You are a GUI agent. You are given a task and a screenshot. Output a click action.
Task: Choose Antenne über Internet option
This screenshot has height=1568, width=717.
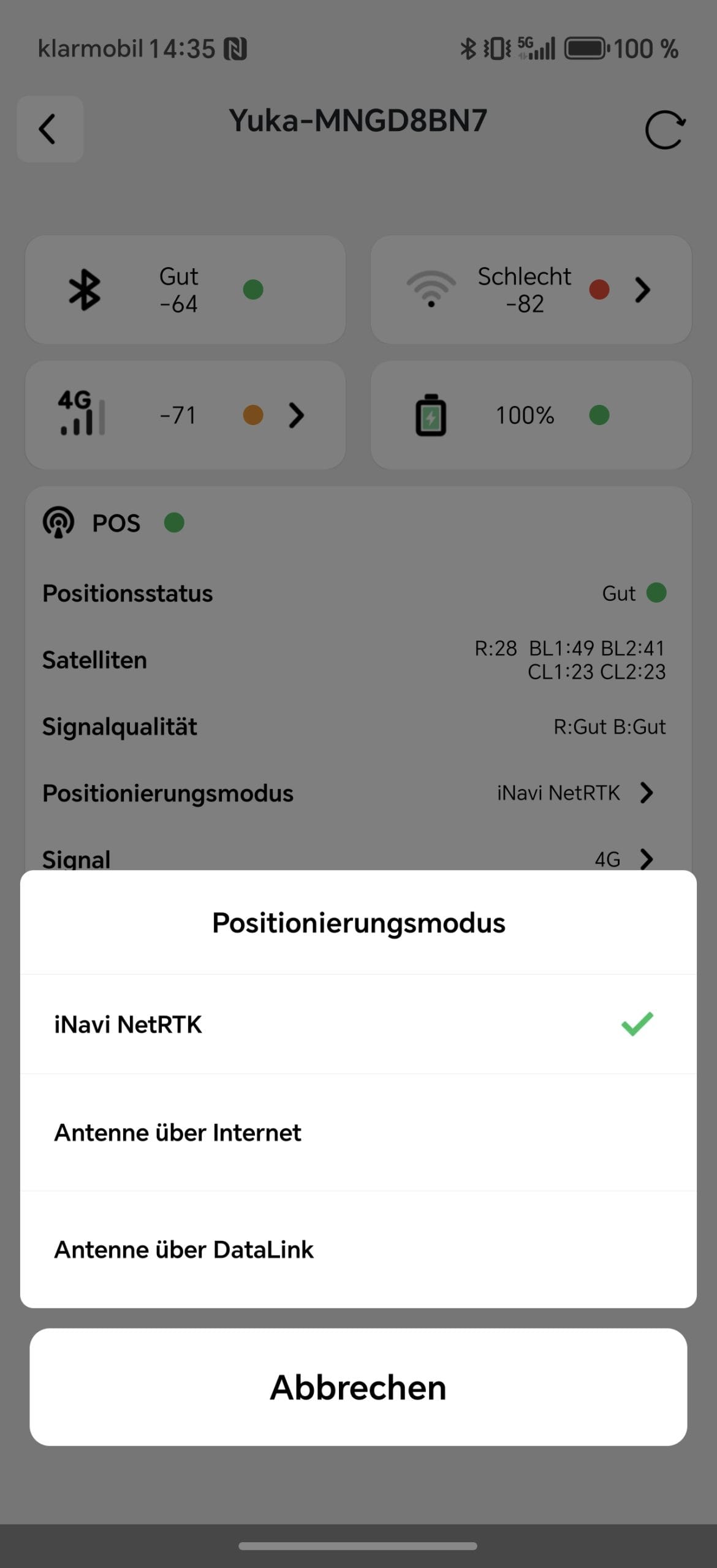pos(358,1133)
